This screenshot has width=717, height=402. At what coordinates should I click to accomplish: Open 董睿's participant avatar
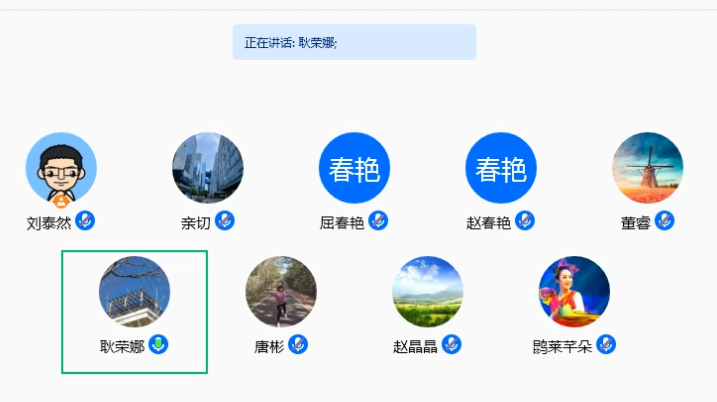pyautogui.click(x=647, y=169)
